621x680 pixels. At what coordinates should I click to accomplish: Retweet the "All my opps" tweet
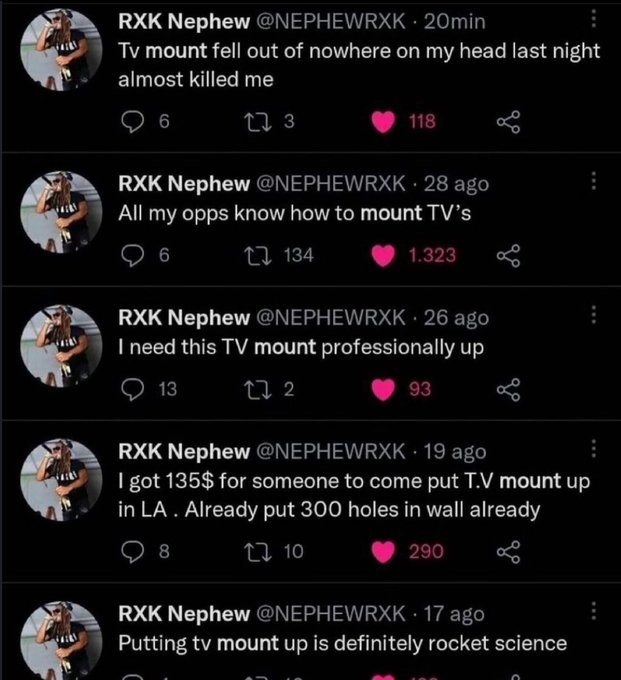pyautogui.click(x=255, y=255)
